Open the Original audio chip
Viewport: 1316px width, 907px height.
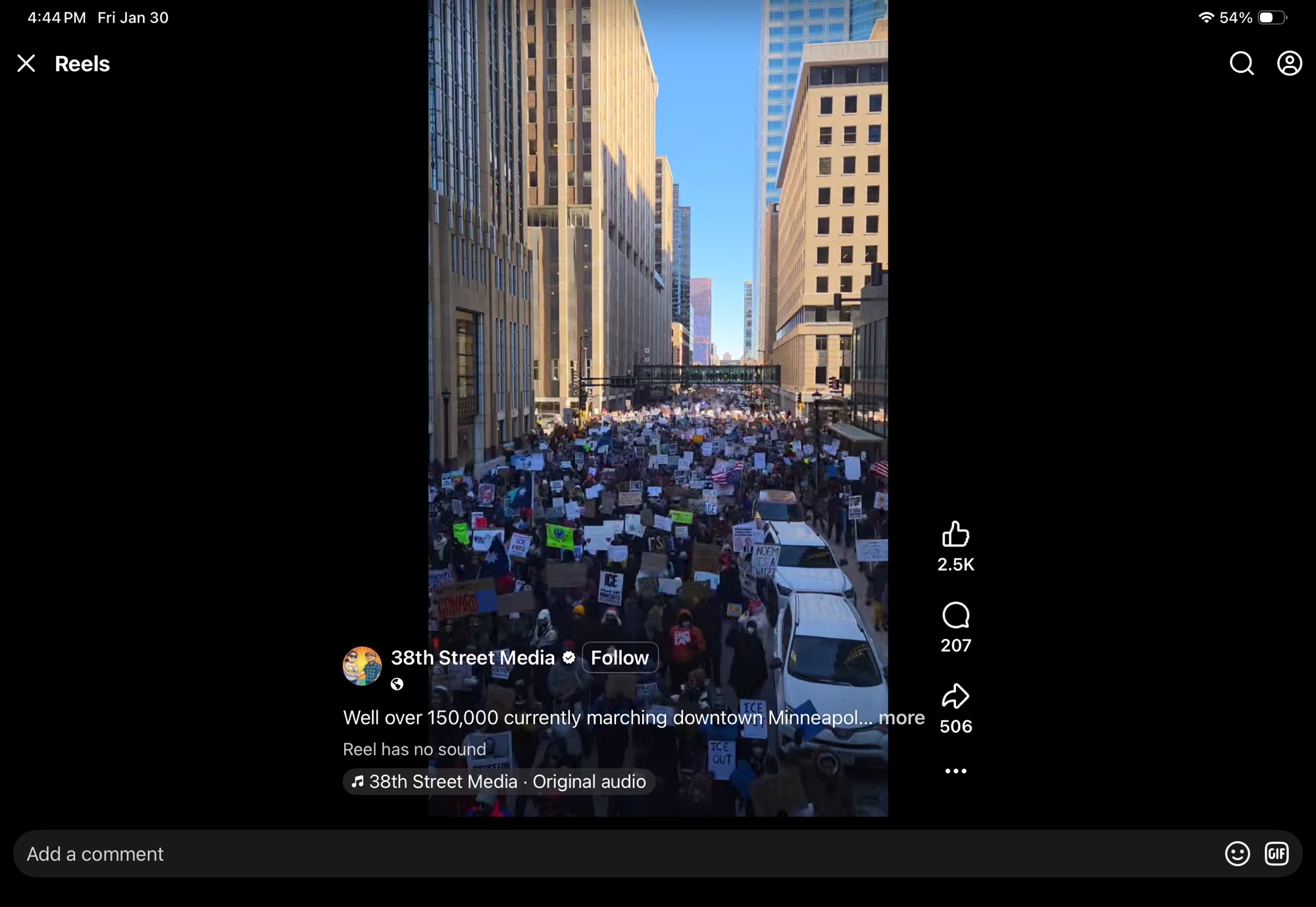[x=499, y=781]
